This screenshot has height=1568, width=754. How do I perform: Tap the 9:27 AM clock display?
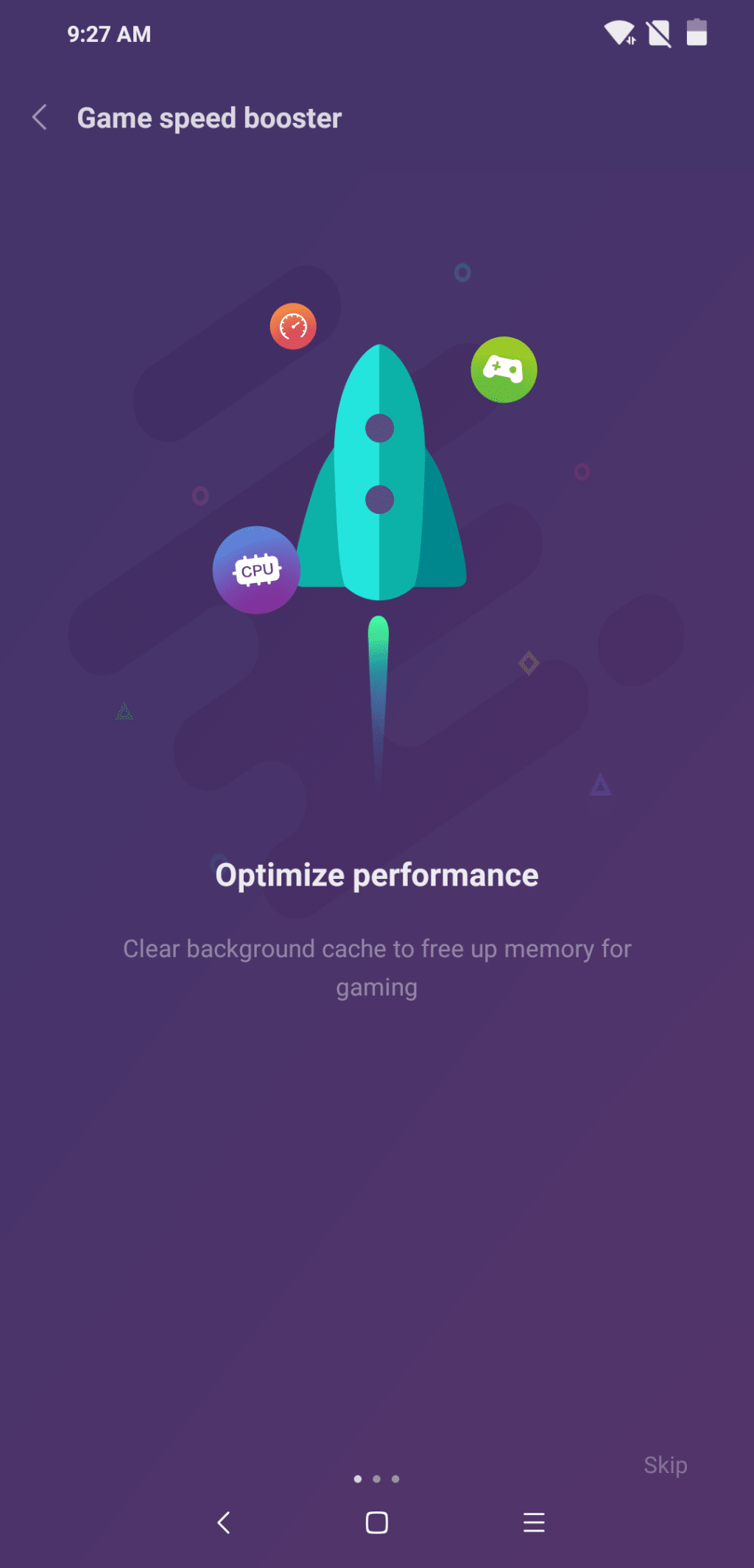[109, 33]
